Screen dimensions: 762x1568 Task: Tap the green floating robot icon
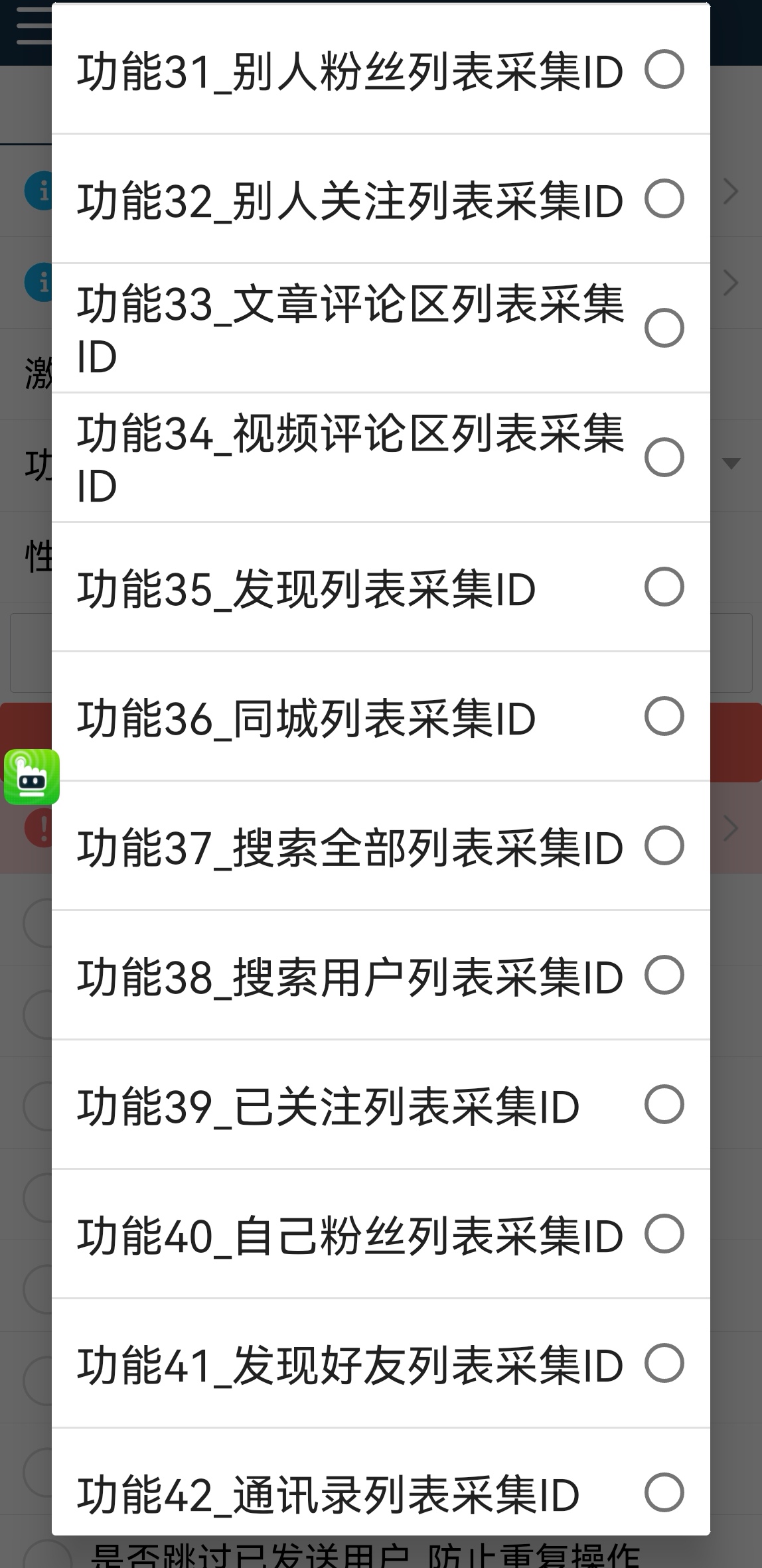pos(32,777)
